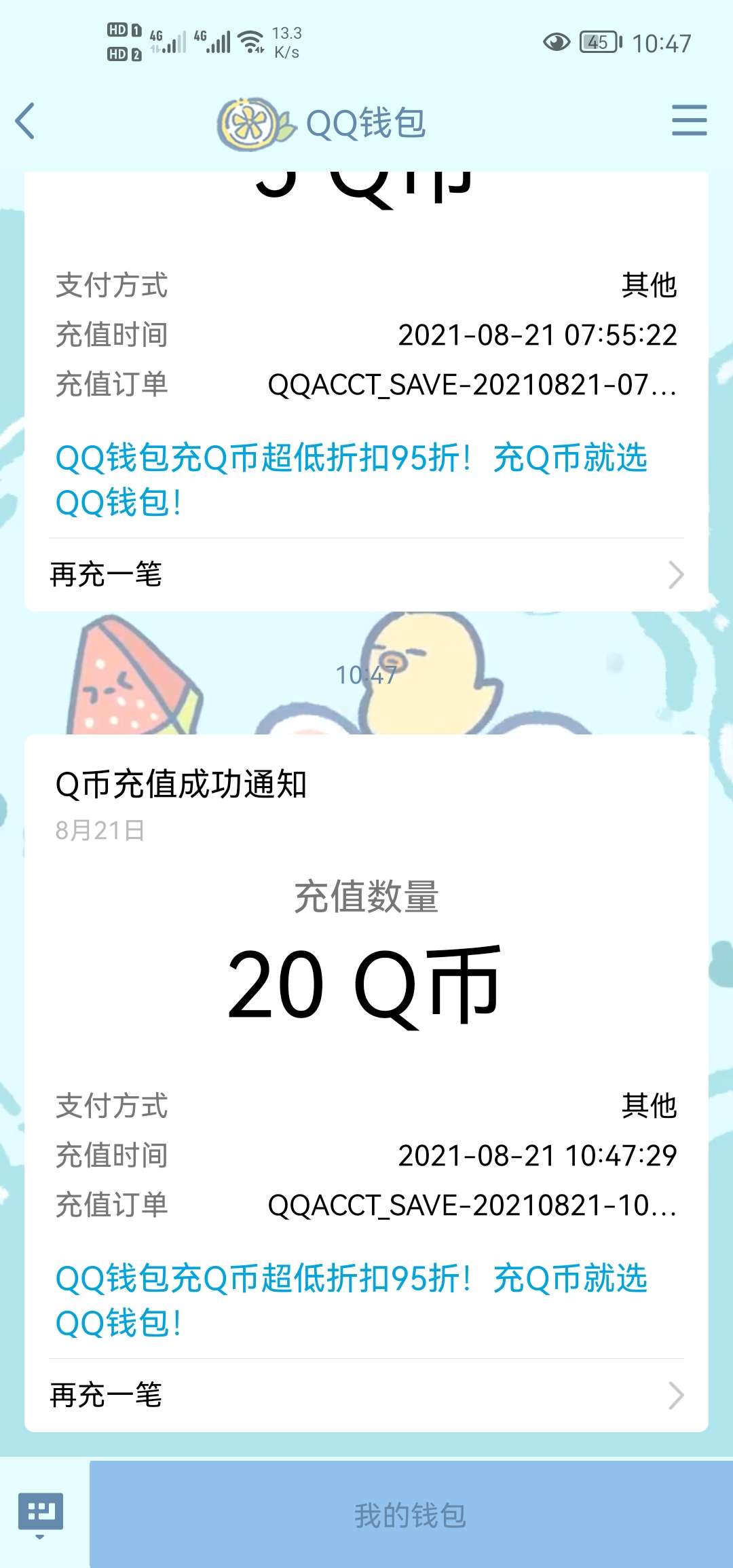Go back from QQ钱包 chat
Viewport: 733px width, 1568px height.
26,122
